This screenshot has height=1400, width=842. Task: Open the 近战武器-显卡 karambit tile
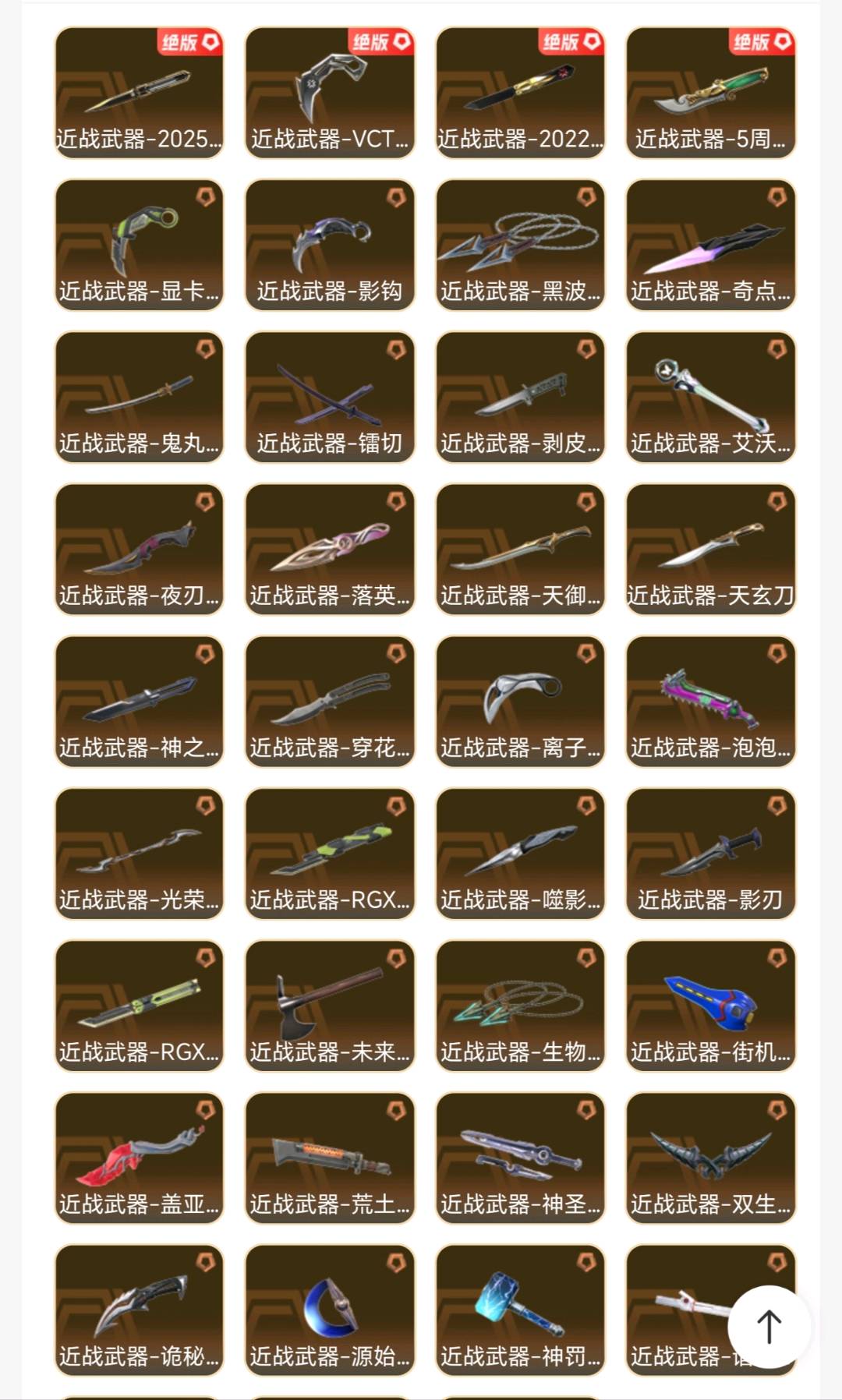(140, 245)
